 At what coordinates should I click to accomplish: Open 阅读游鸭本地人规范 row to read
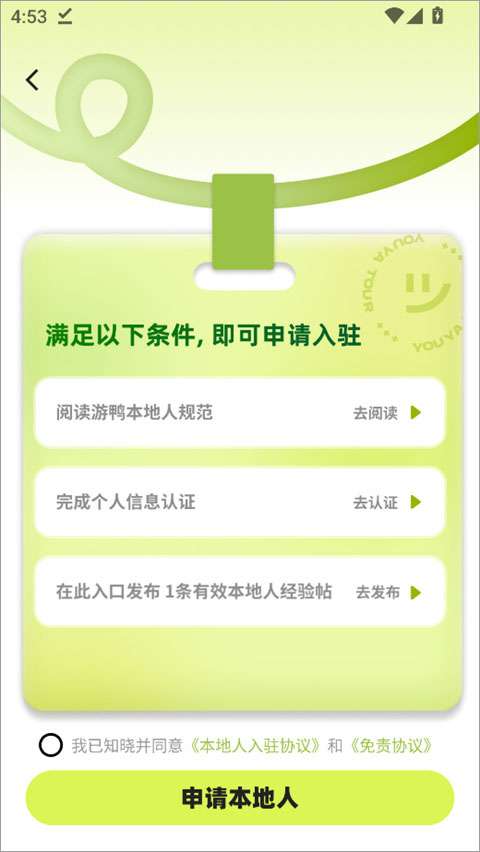[240, 413]
